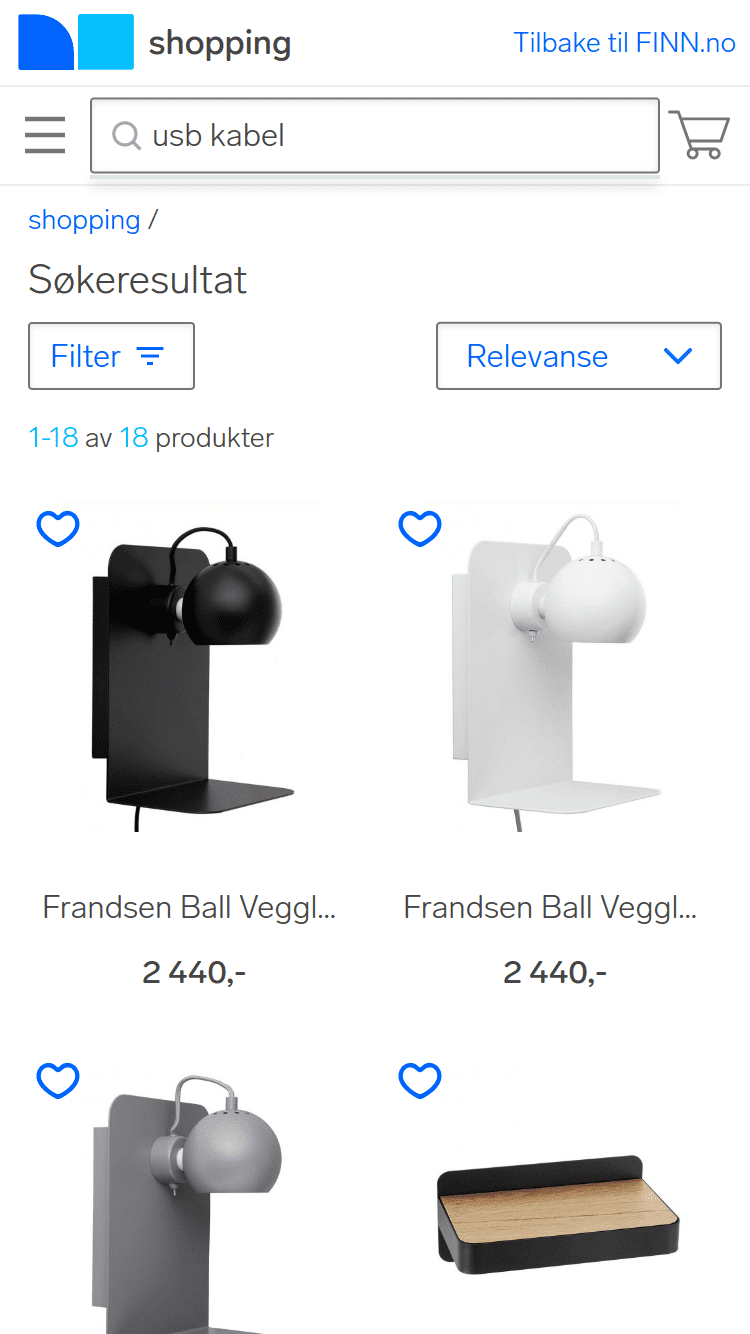This screenshot has height=1334, width=750.
Task: Favorite the grey wall lamp
Action: (x=58, y=1080)
